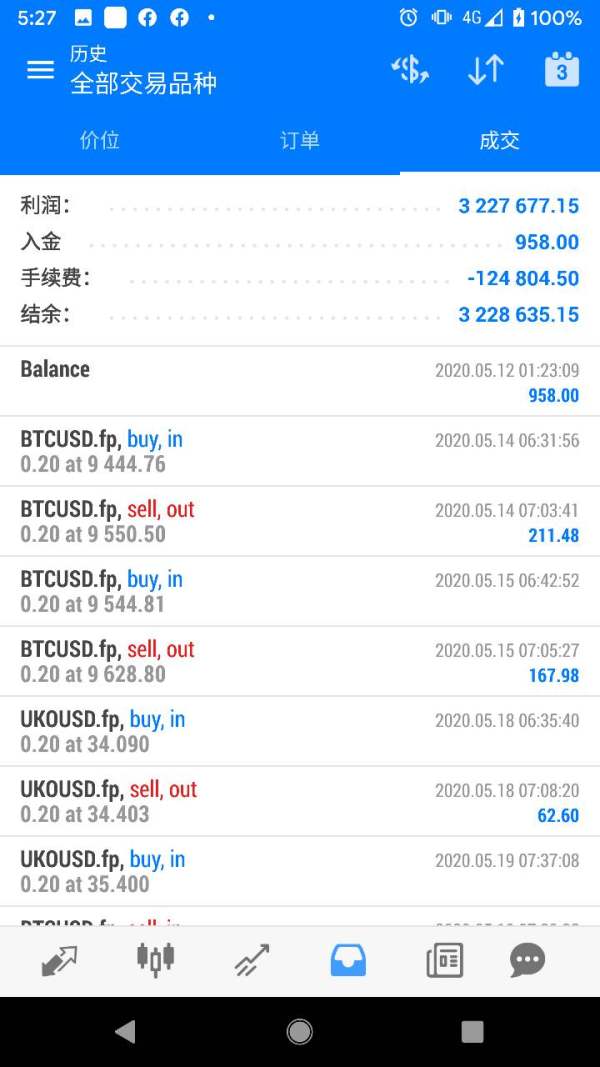Open BTCUSD.fp buy deal at 9 444.76
This screenshot has height=1067, width=600.
[300, 451]
